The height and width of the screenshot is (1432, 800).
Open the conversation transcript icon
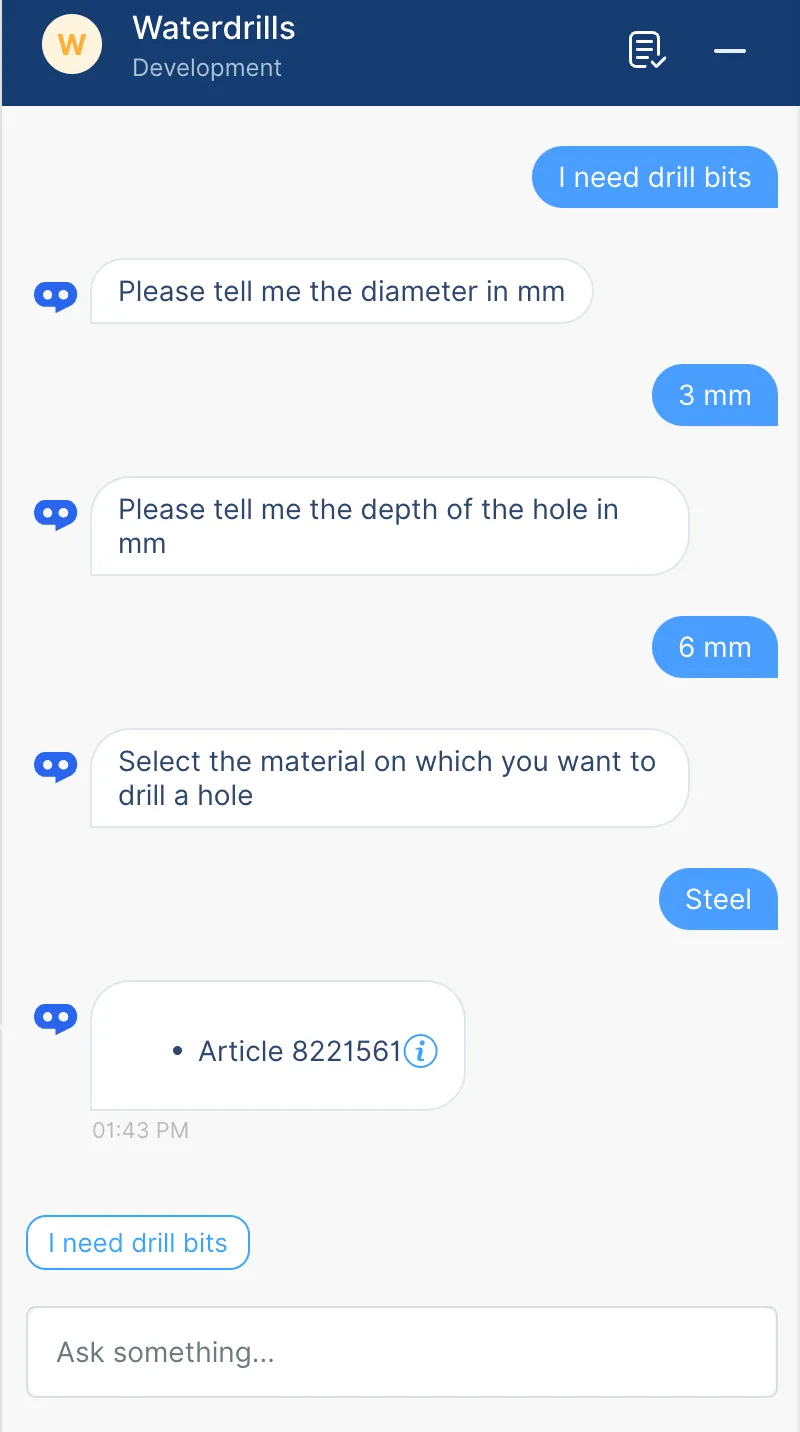(646, 50)
